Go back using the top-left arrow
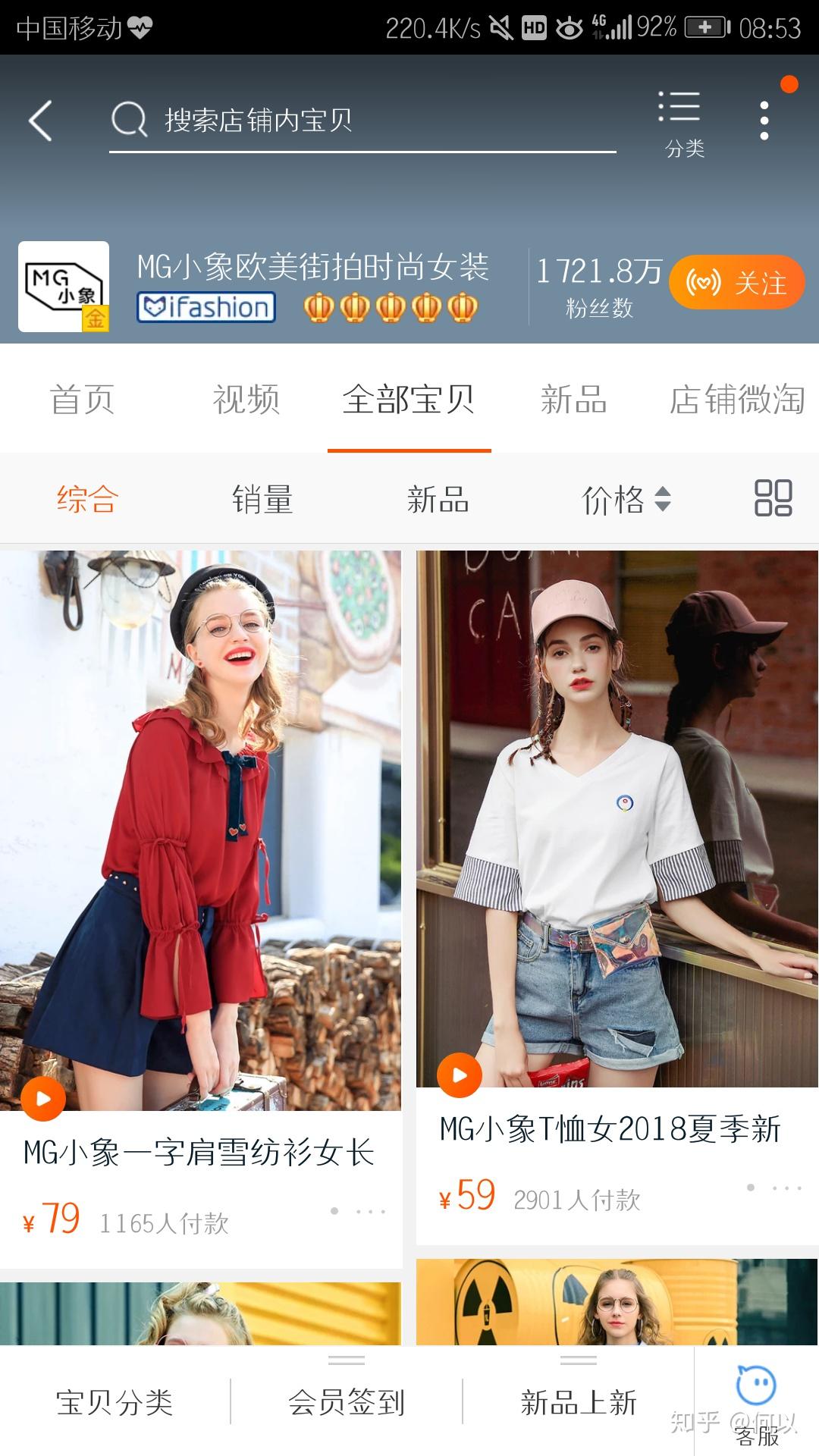819x1456 pixels. (40, 121)
